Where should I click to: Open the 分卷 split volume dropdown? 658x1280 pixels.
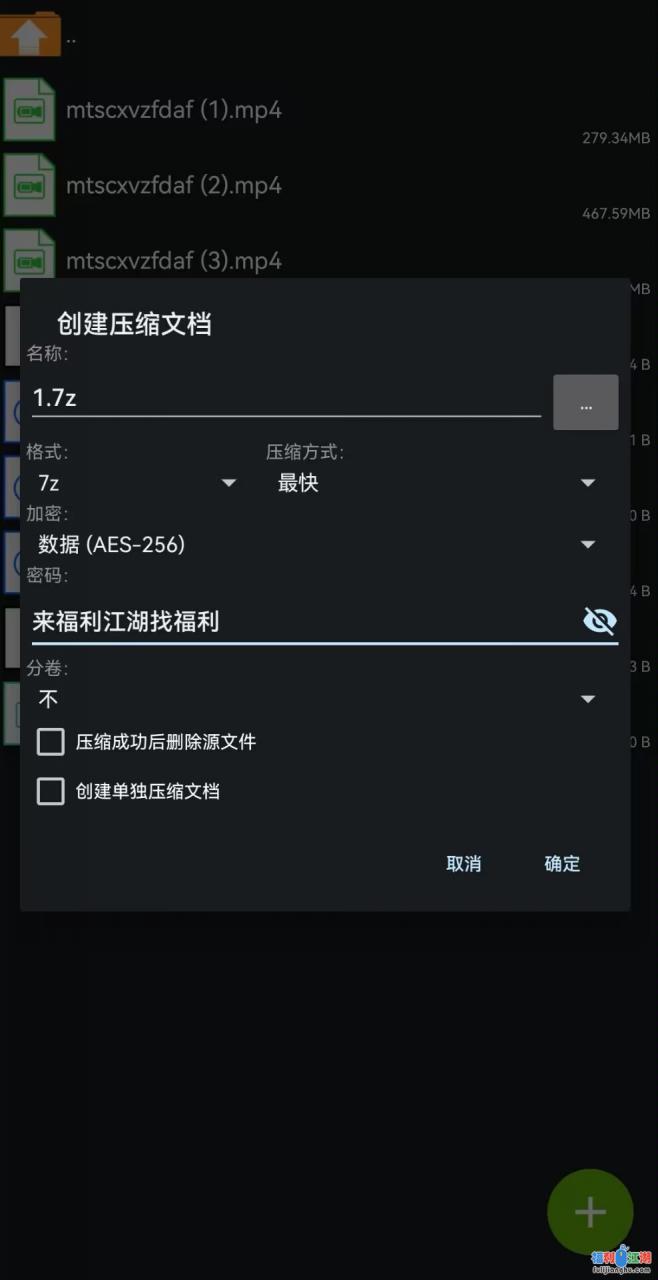tap(317, 699)
